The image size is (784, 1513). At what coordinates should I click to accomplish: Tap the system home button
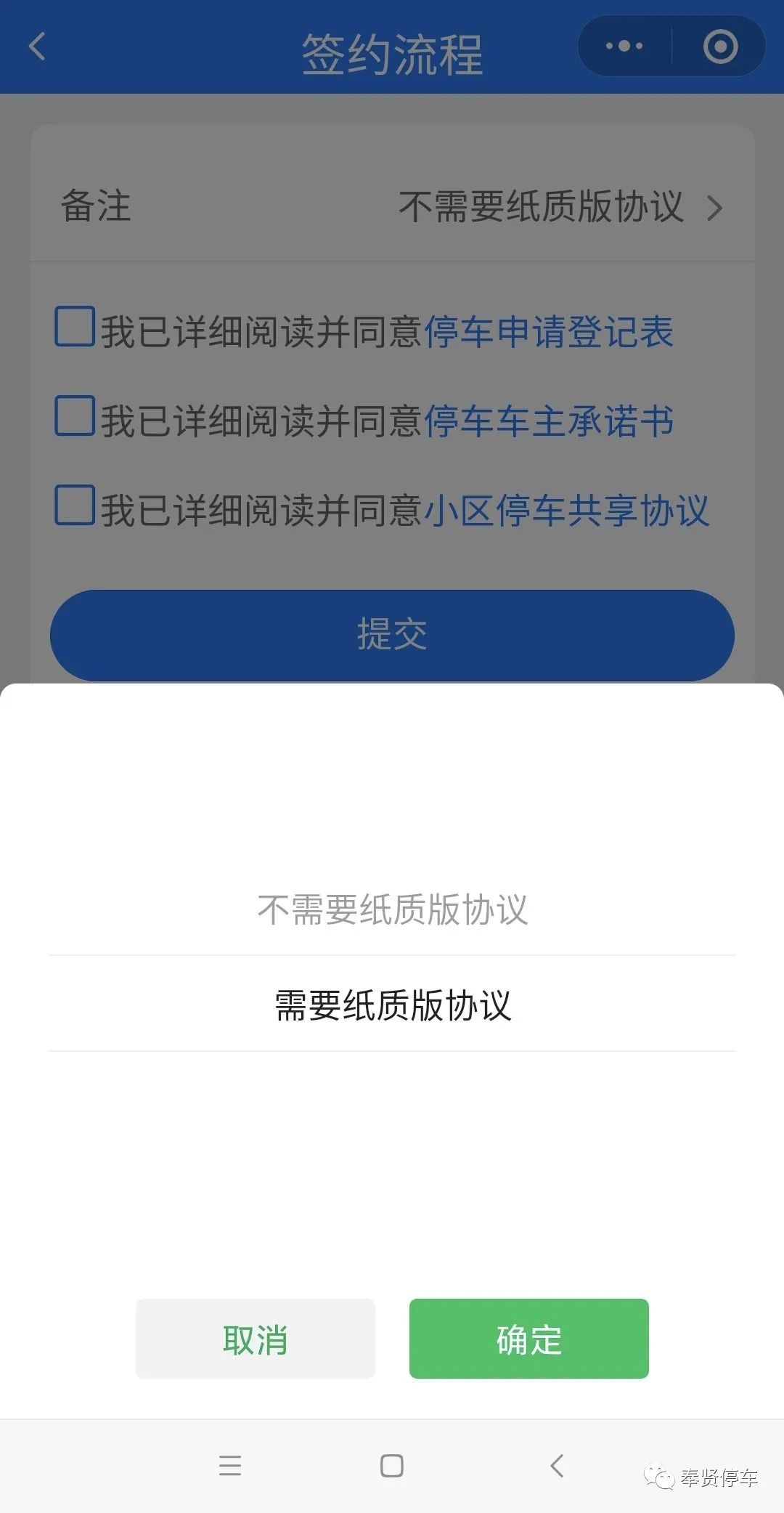point(392,1465)
